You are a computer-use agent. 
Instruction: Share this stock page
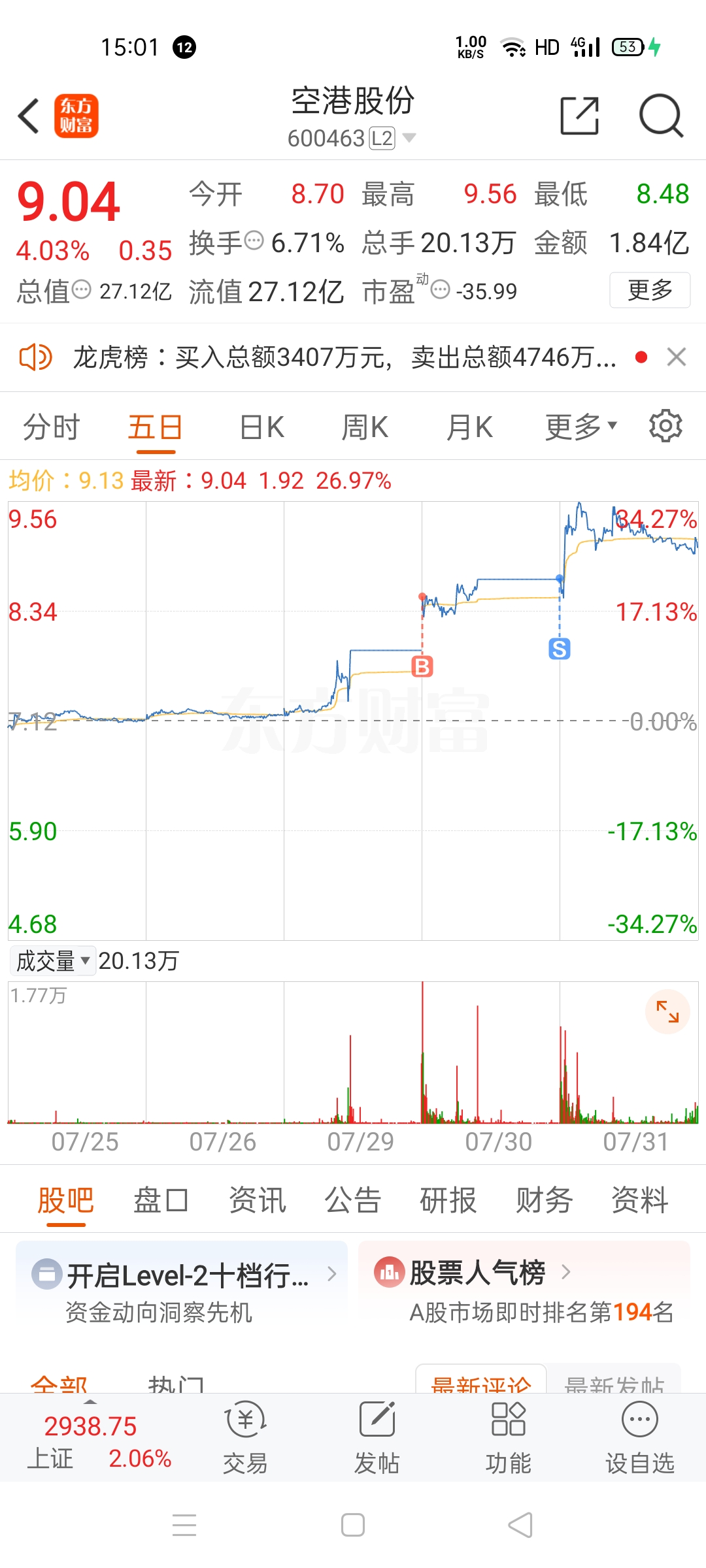(x=579, y=116)
